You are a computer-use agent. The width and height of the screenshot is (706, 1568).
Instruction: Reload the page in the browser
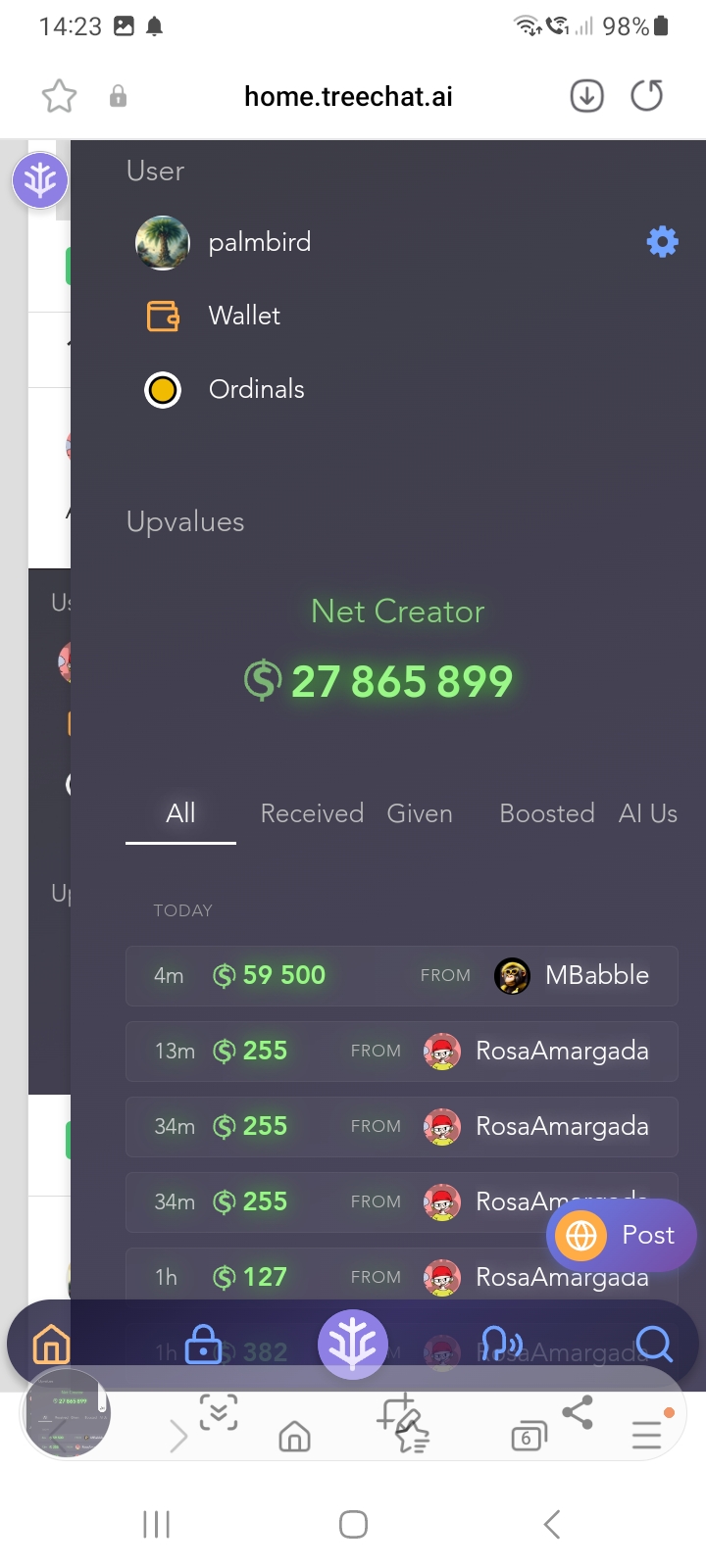(646, 96)
